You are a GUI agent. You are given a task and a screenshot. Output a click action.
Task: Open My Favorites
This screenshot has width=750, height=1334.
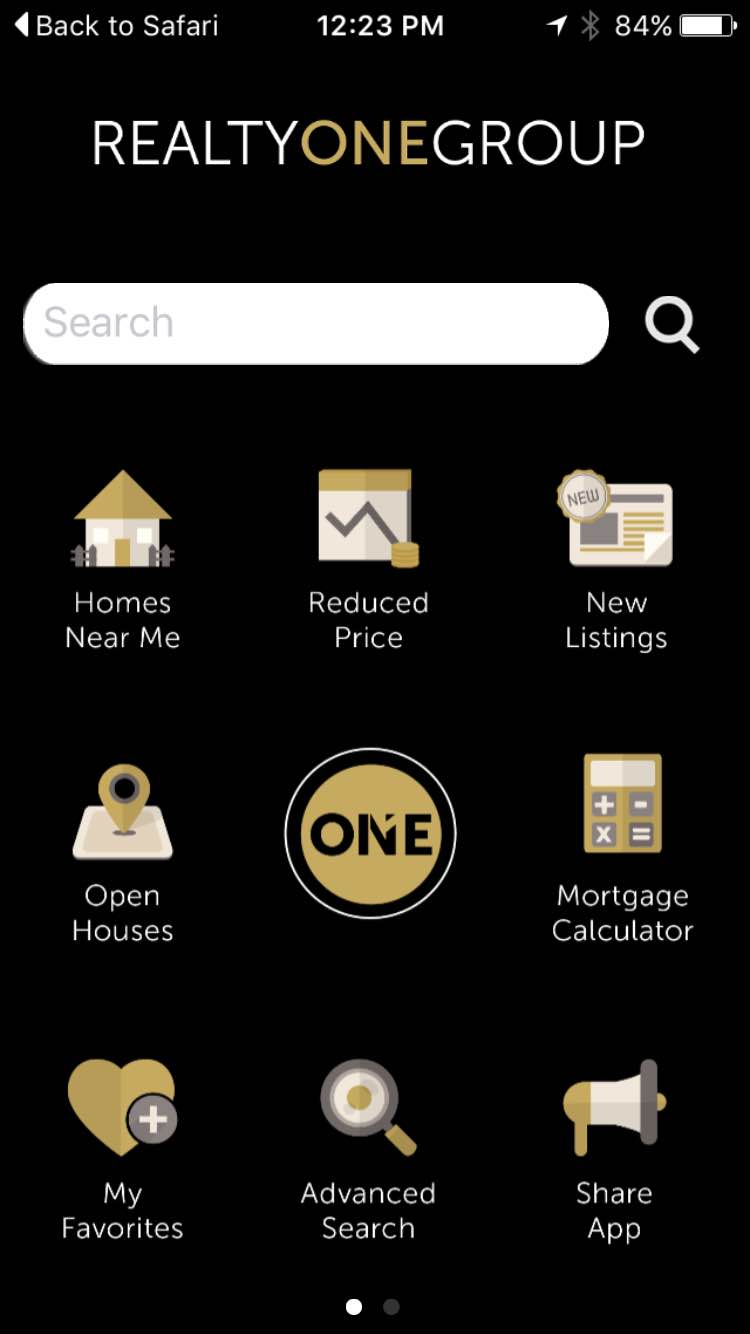click(x=123, y=1150)
